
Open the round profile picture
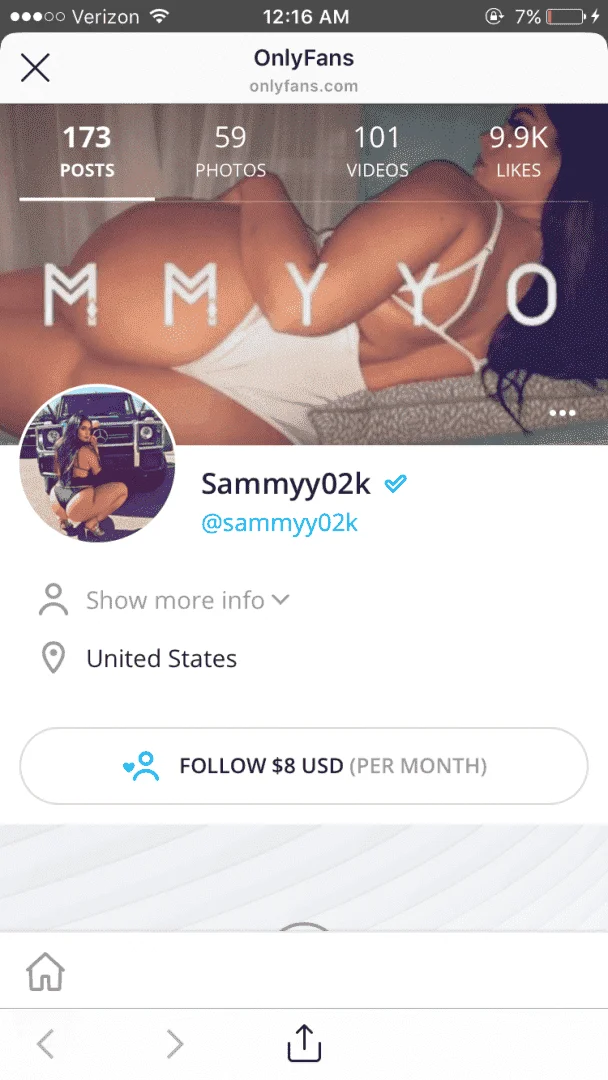97,464
